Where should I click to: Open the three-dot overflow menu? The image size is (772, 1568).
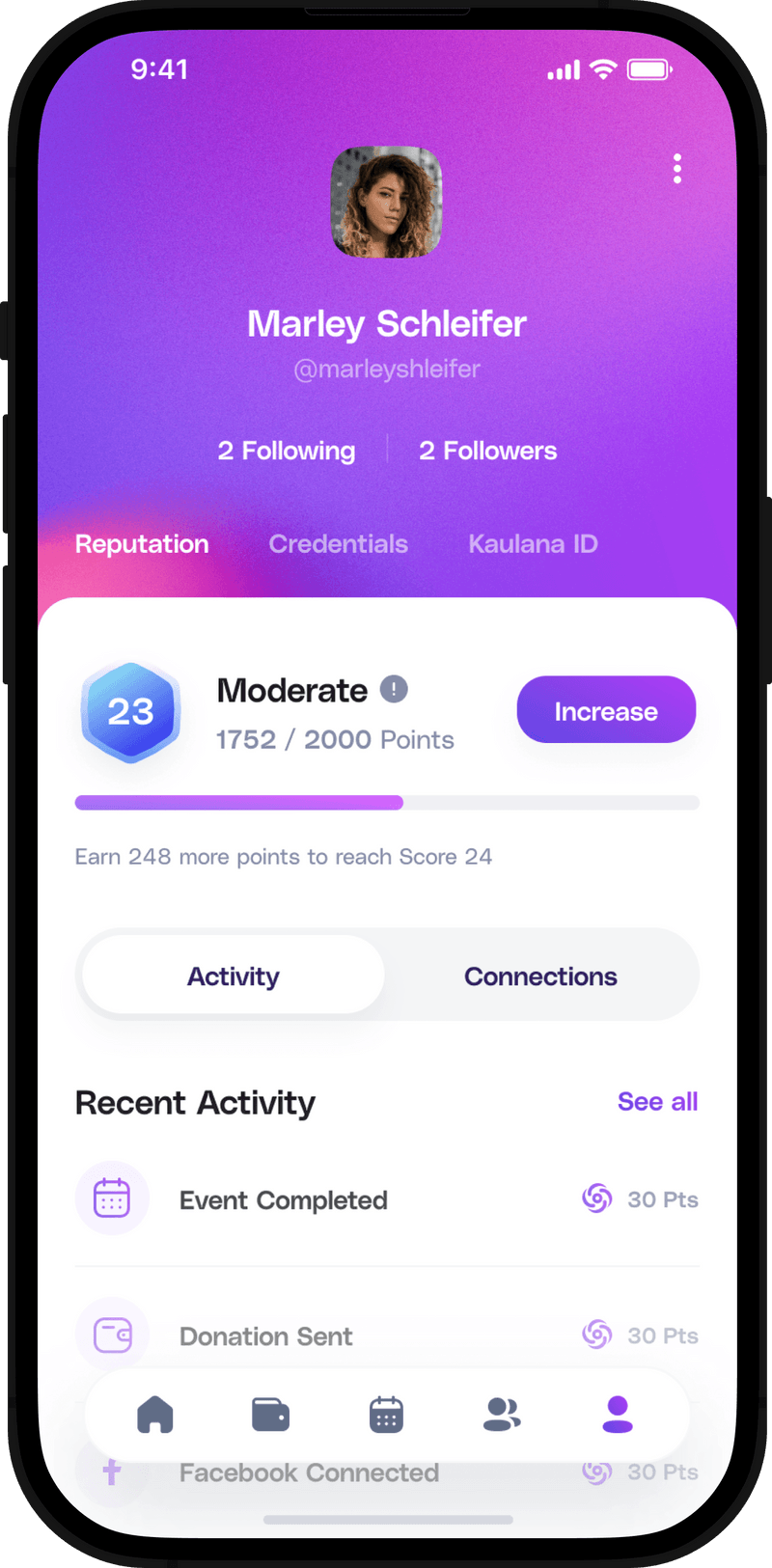[x=677, y=169]
